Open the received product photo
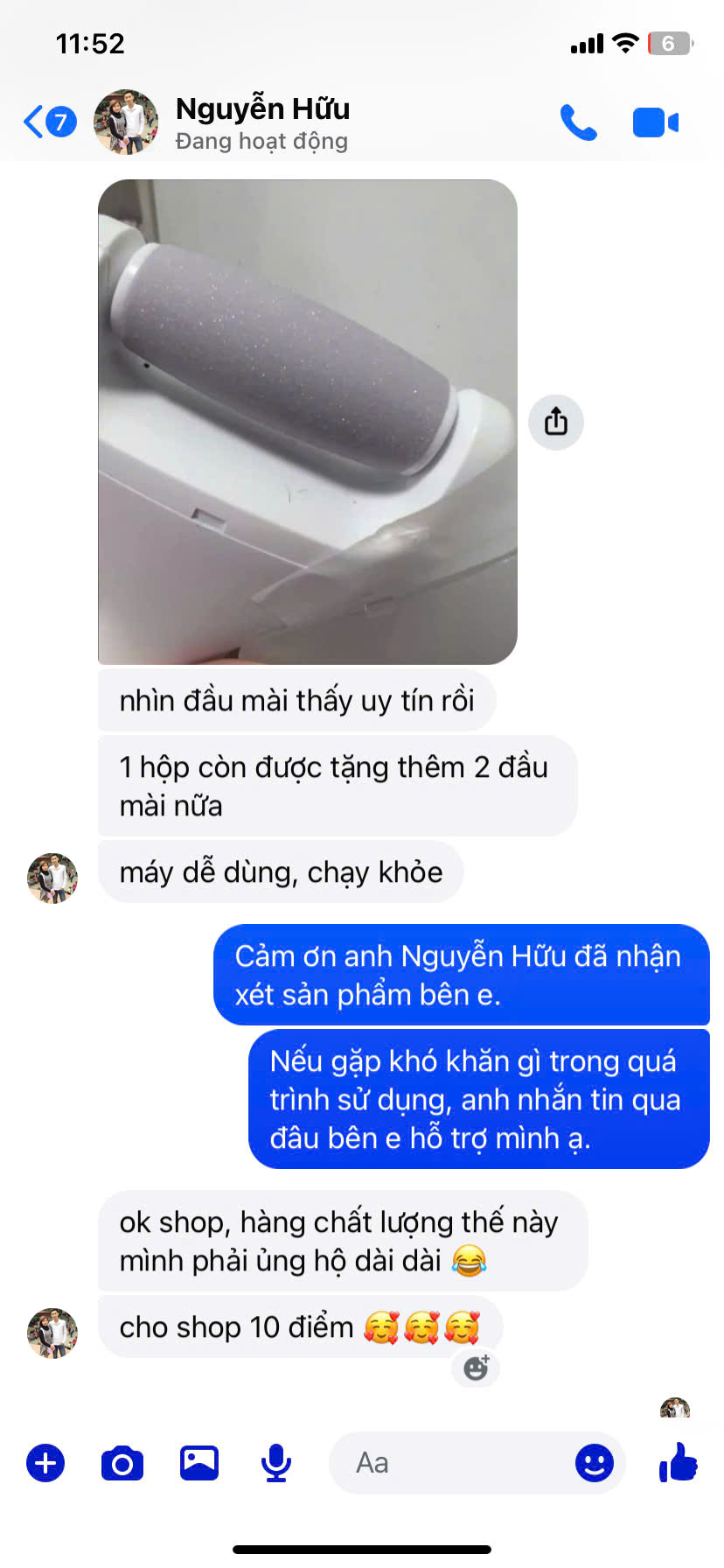The image size is (724, 1568). click(x=307, y=422)
